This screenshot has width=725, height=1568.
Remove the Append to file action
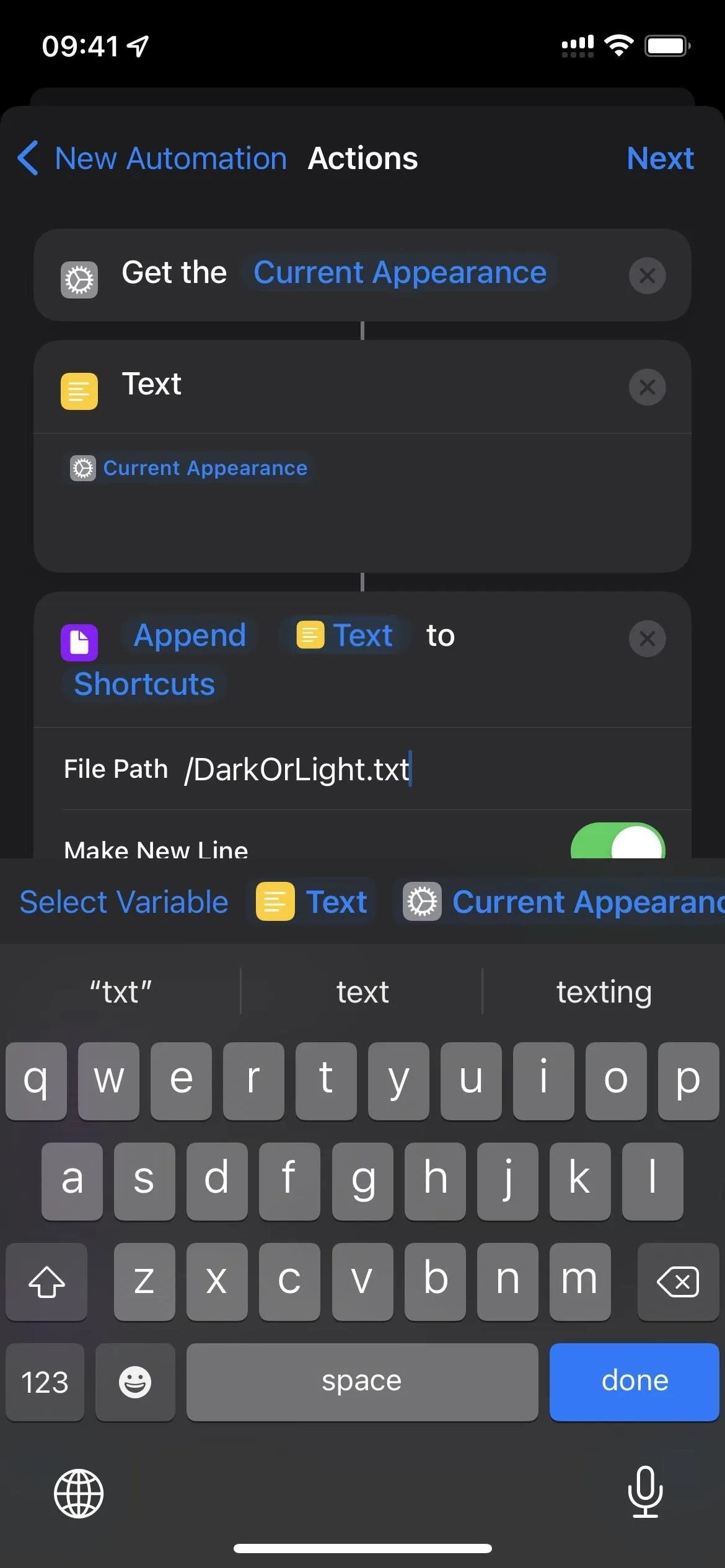(x=647, y=638)
